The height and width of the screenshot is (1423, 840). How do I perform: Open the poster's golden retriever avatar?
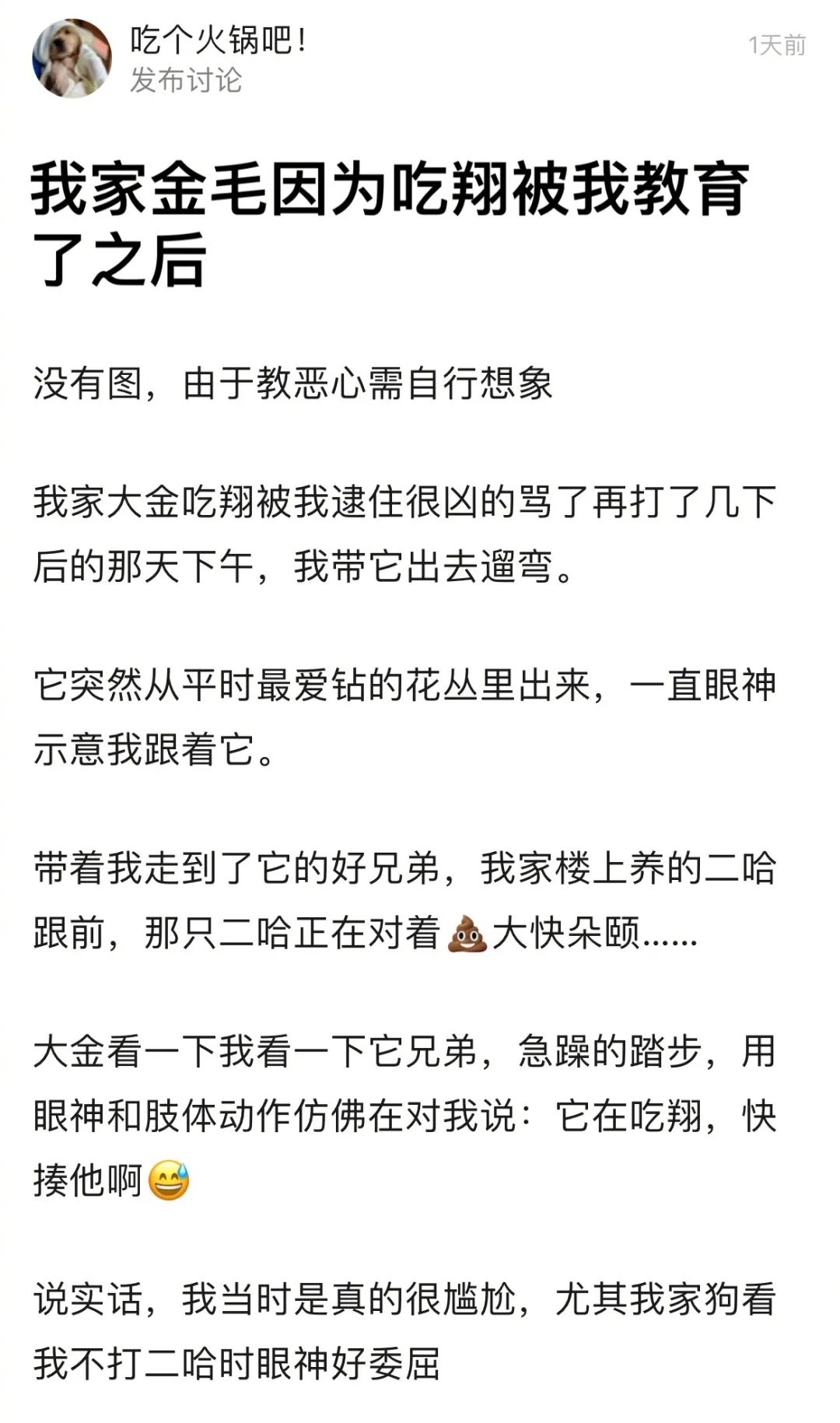72,58
